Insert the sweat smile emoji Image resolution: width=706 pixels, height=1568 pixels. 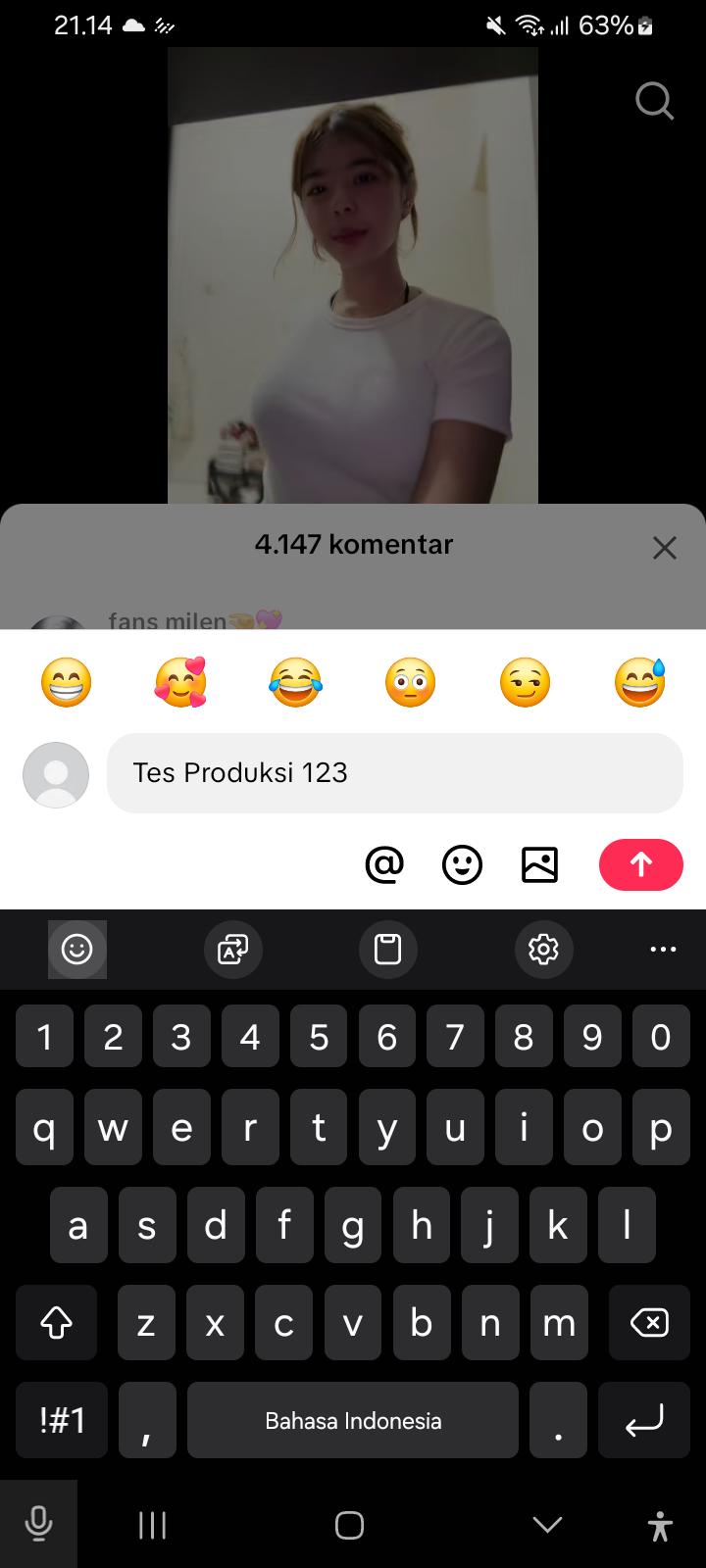pyautogui.click(x=639, y=682)
